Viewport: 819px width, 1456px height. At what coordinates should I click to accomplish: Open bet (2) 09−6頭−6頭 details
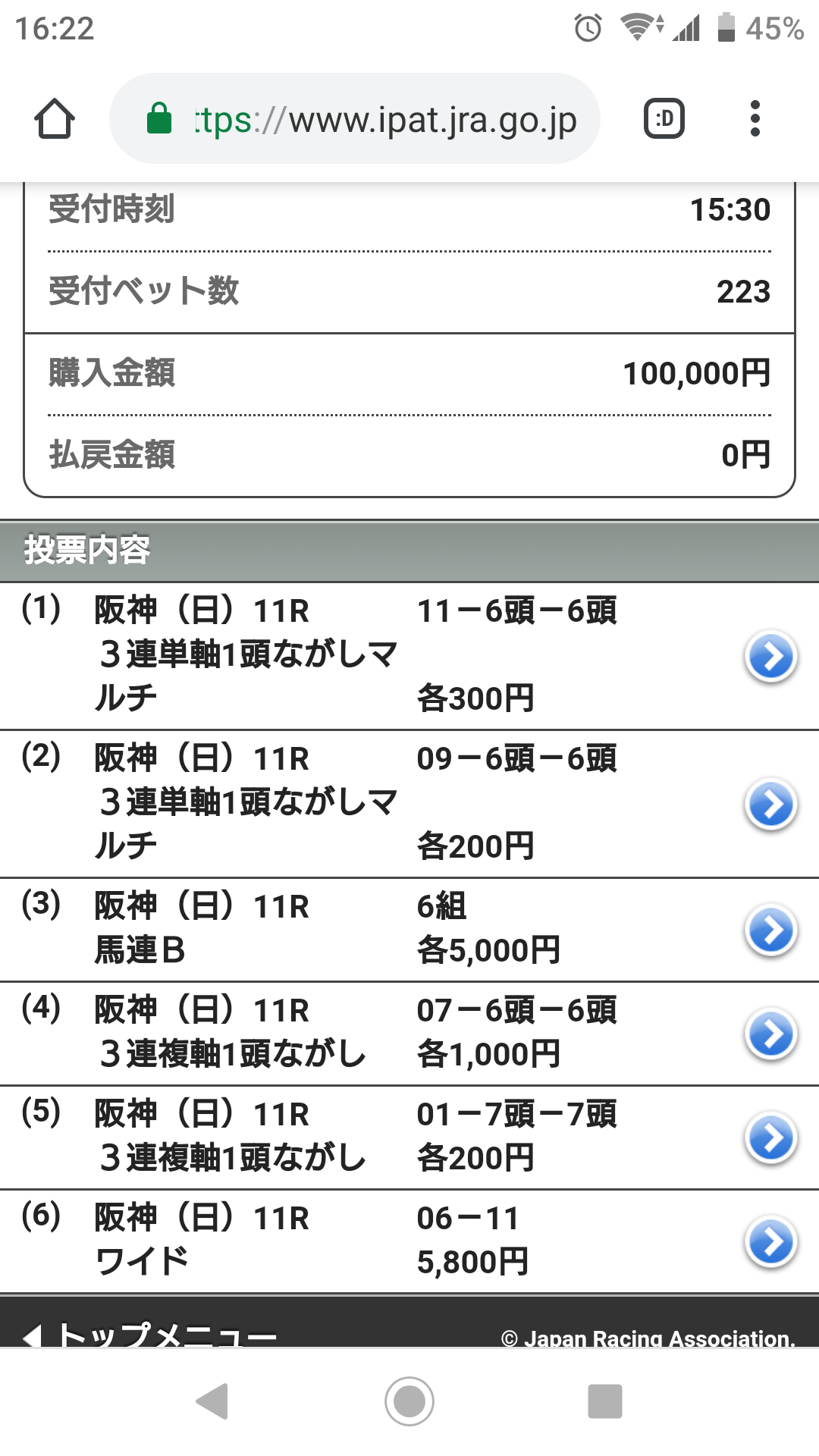[x=770, y=805]
